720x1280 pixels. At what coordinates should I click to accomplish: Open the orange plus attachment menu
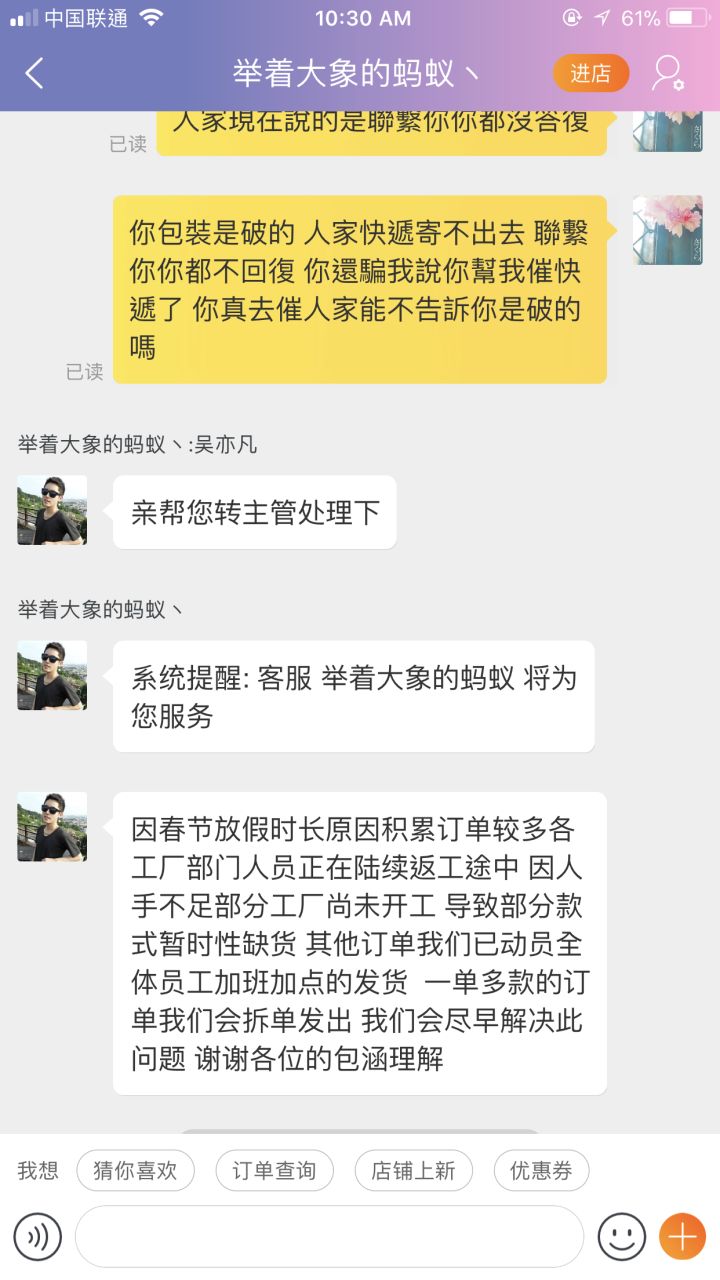683,1237
